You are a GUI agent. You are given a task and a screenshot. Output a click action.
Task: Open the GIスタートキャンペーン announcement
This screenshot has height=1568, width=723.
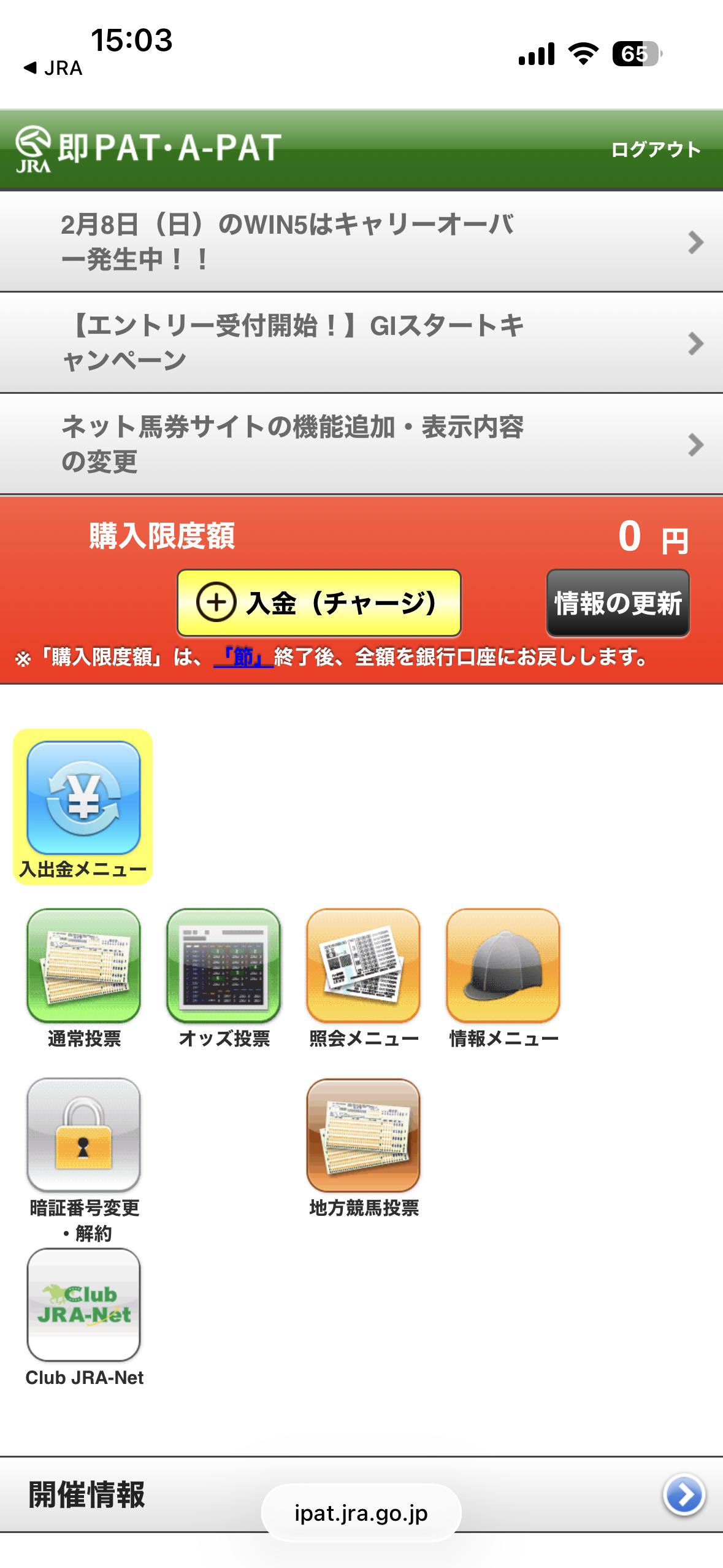click(361, 343)
